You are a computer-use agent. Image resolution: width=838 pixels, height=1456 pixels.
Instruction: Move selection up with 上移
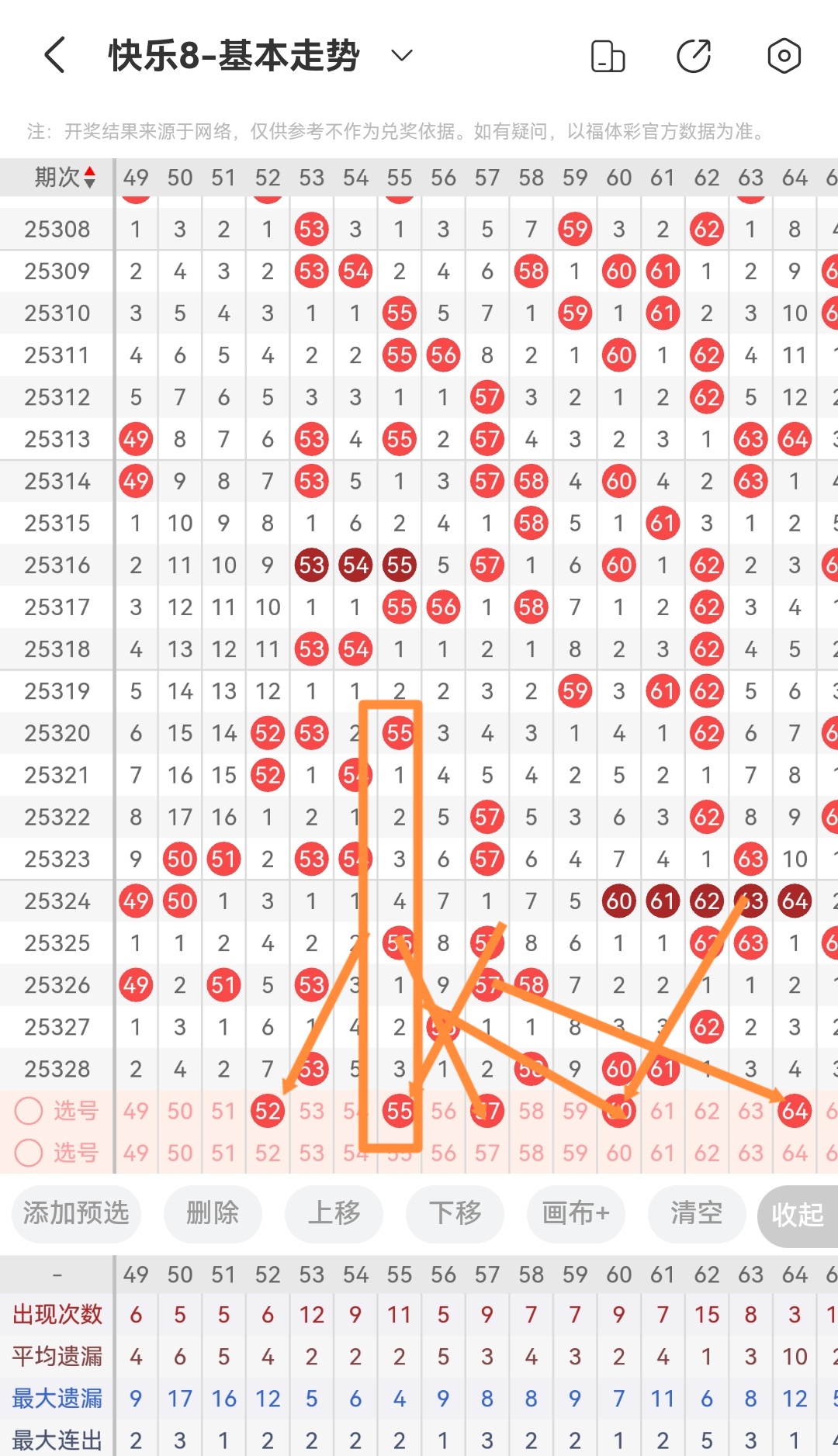[334, 1213]
